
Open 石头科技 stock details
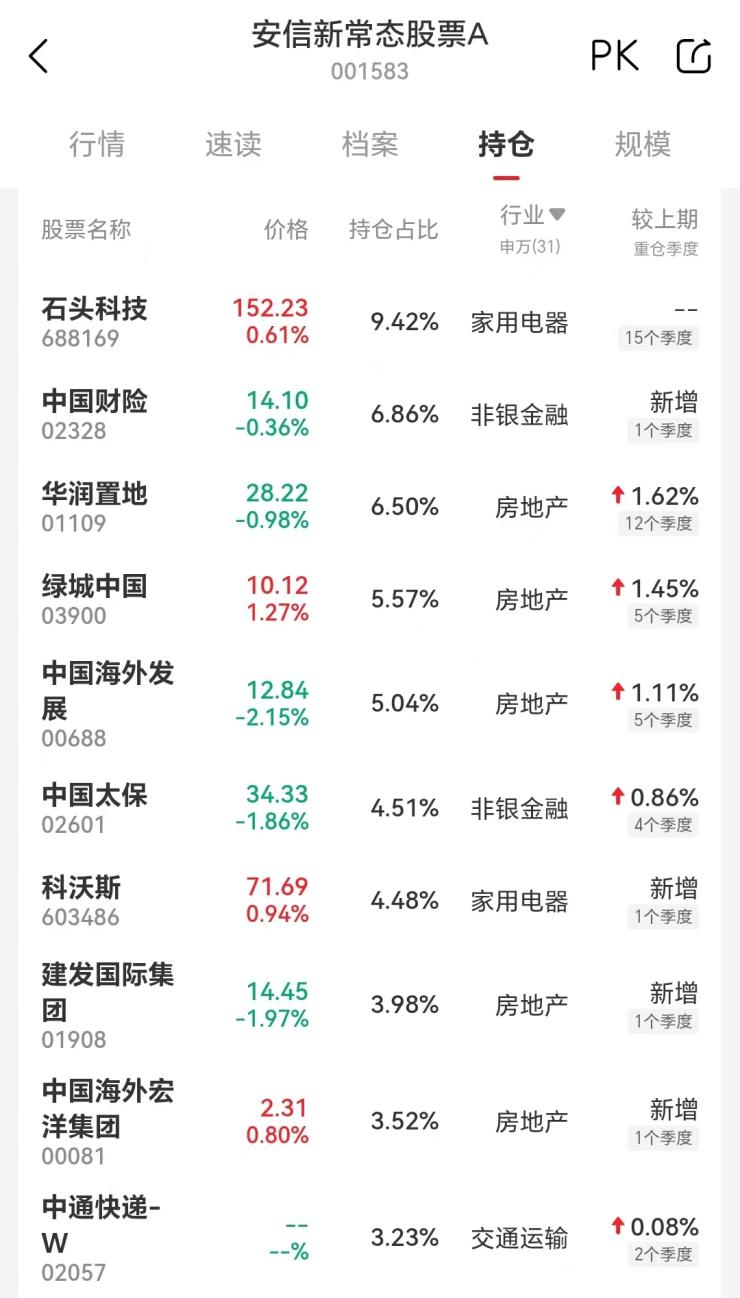[91, 322]
